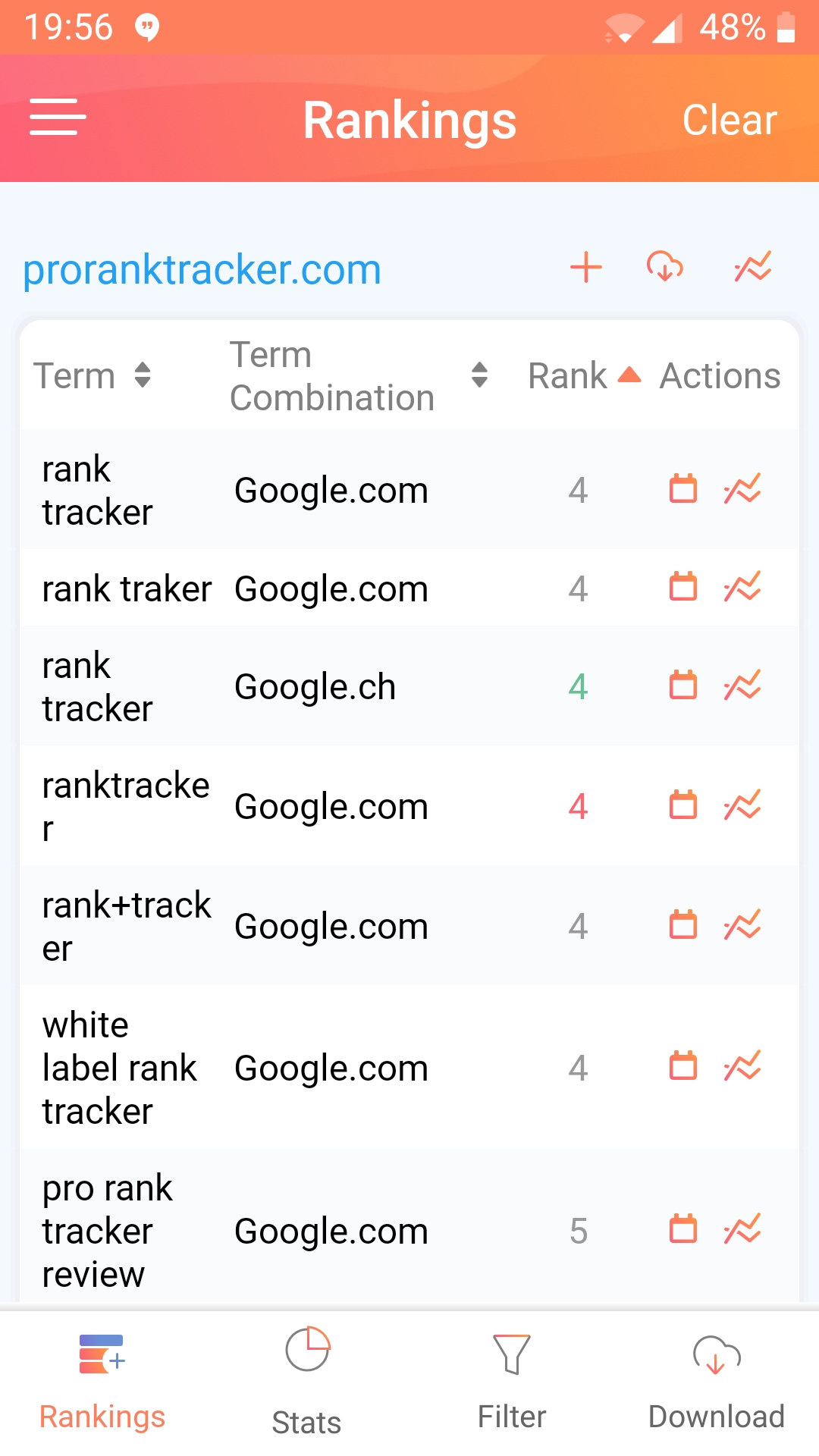
Task: Open calendar icon for rank traker row
Action: 683,587
